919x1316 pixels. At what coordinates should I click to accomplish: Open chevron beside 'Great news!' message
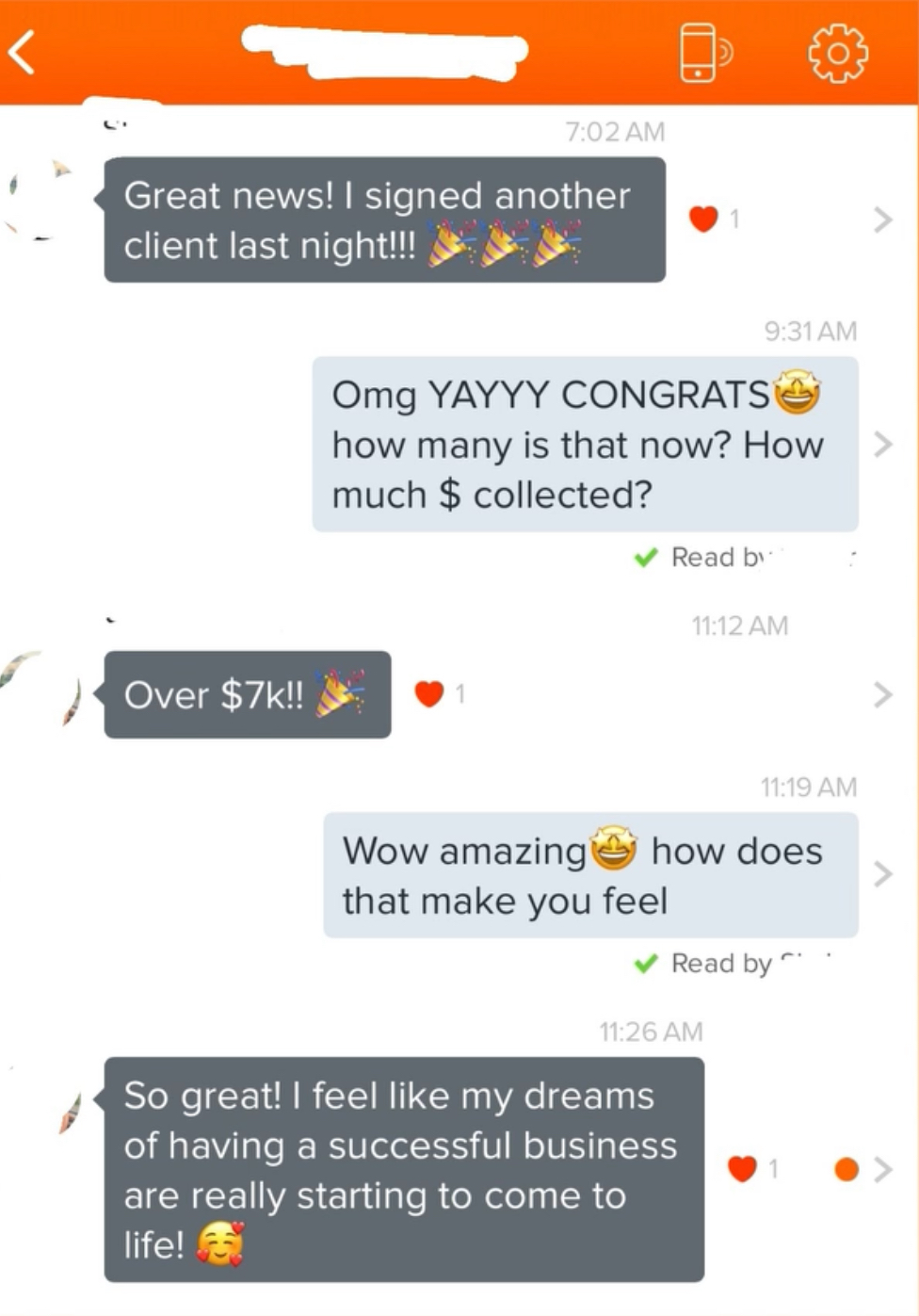coord(882,219)
